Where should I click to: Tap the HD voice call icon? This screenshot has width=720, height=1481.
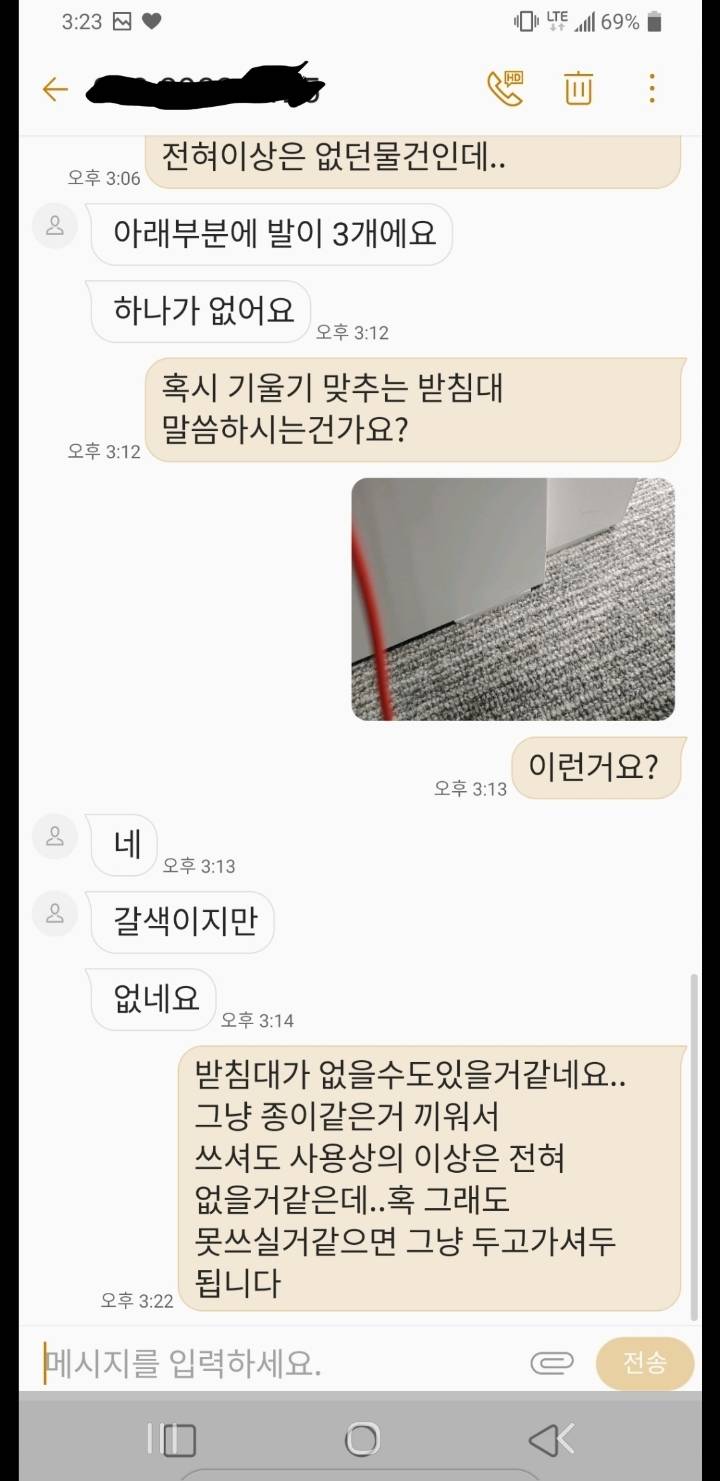[510, 88]
